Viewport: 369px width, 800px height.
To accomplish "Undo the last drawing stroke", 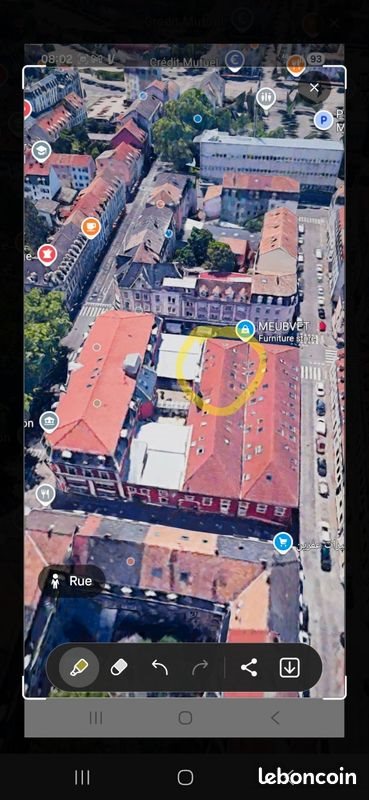I will 160,667.
